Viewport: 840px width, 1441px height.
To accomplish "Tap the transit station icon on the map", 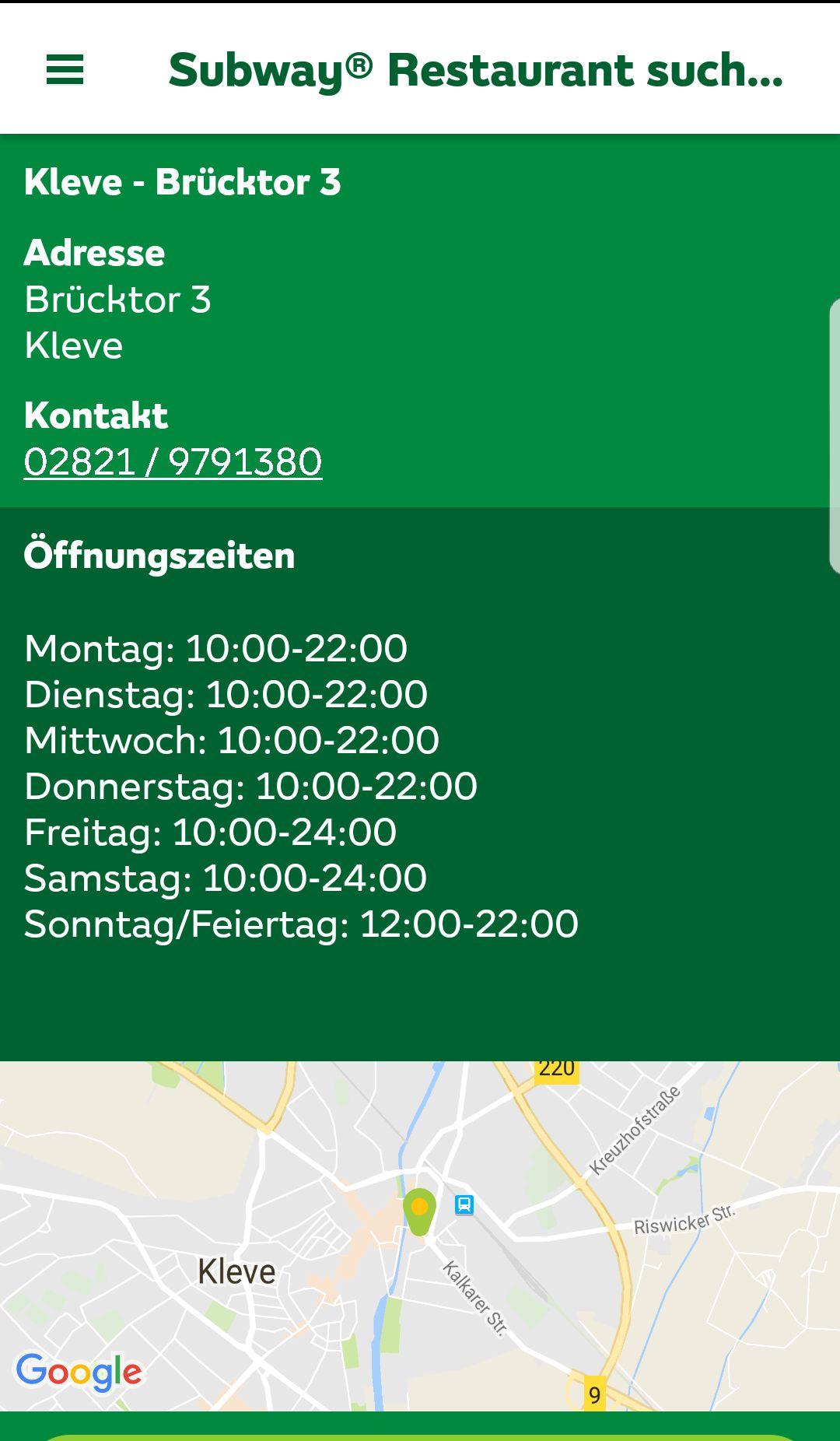I will (x=464, y=1205).
